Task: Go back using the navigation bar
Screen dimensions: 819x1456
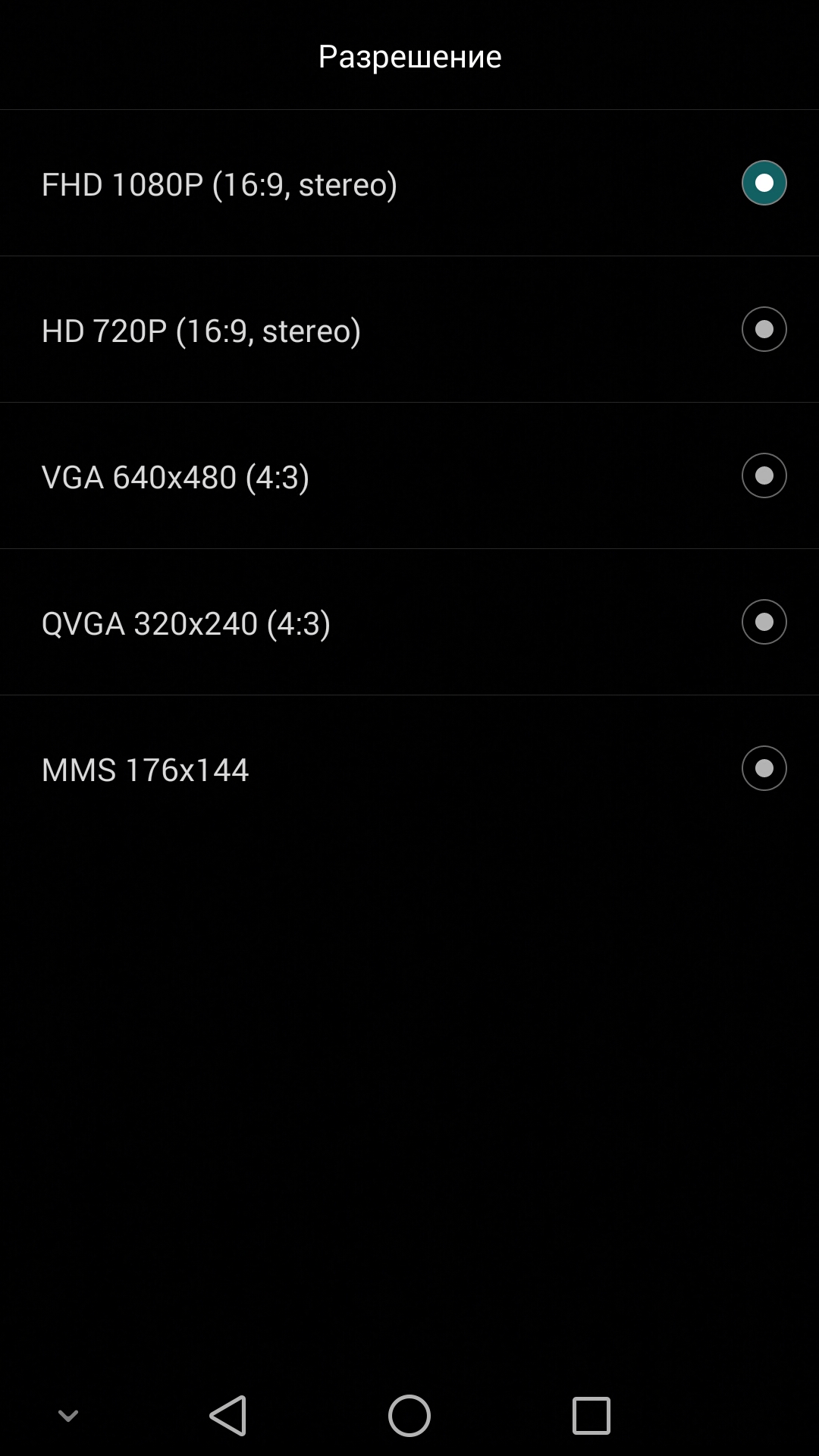Action: tap(228, 1415)
